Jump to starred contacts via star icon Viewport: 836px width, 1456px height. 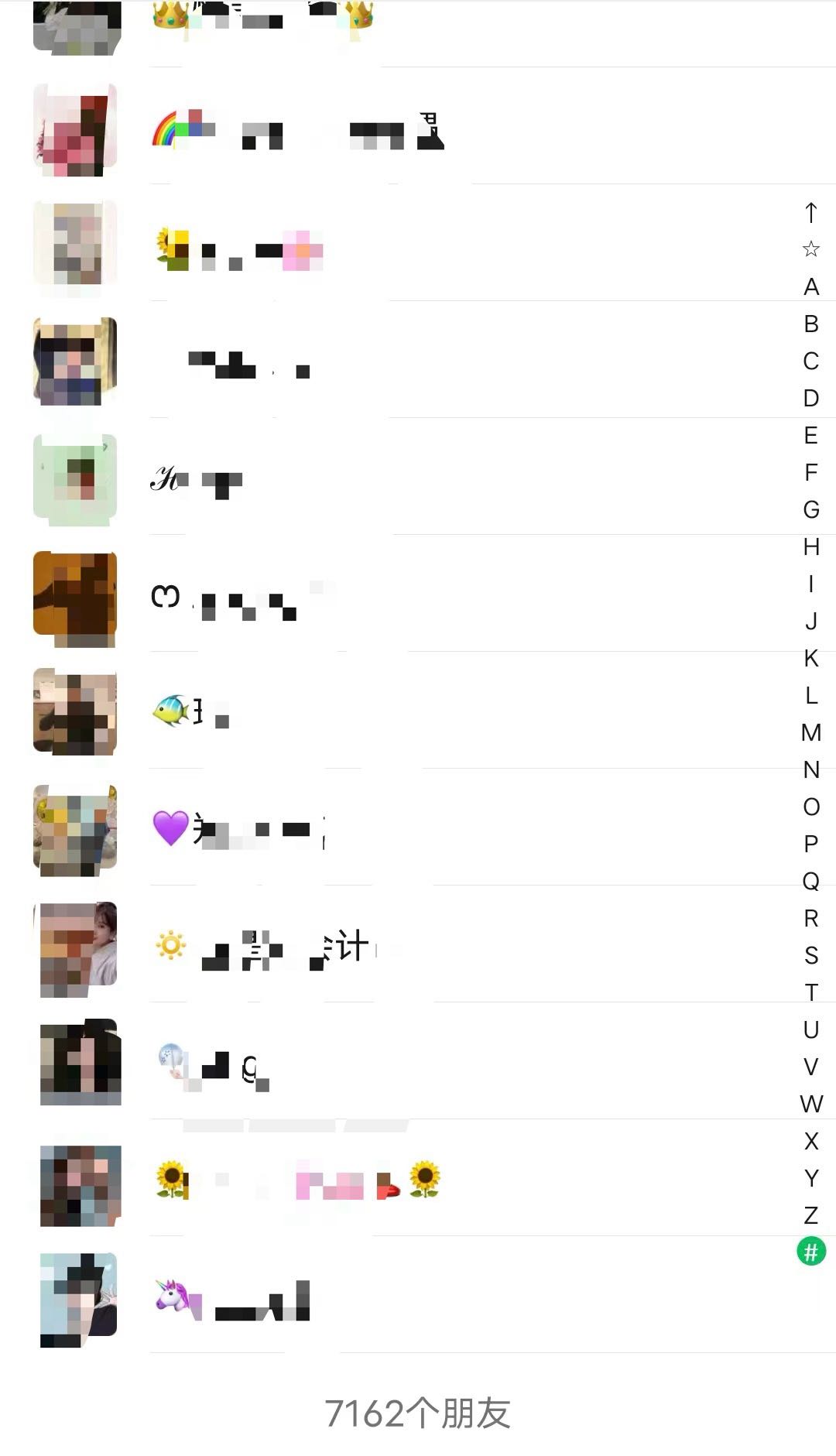[810, 249]
